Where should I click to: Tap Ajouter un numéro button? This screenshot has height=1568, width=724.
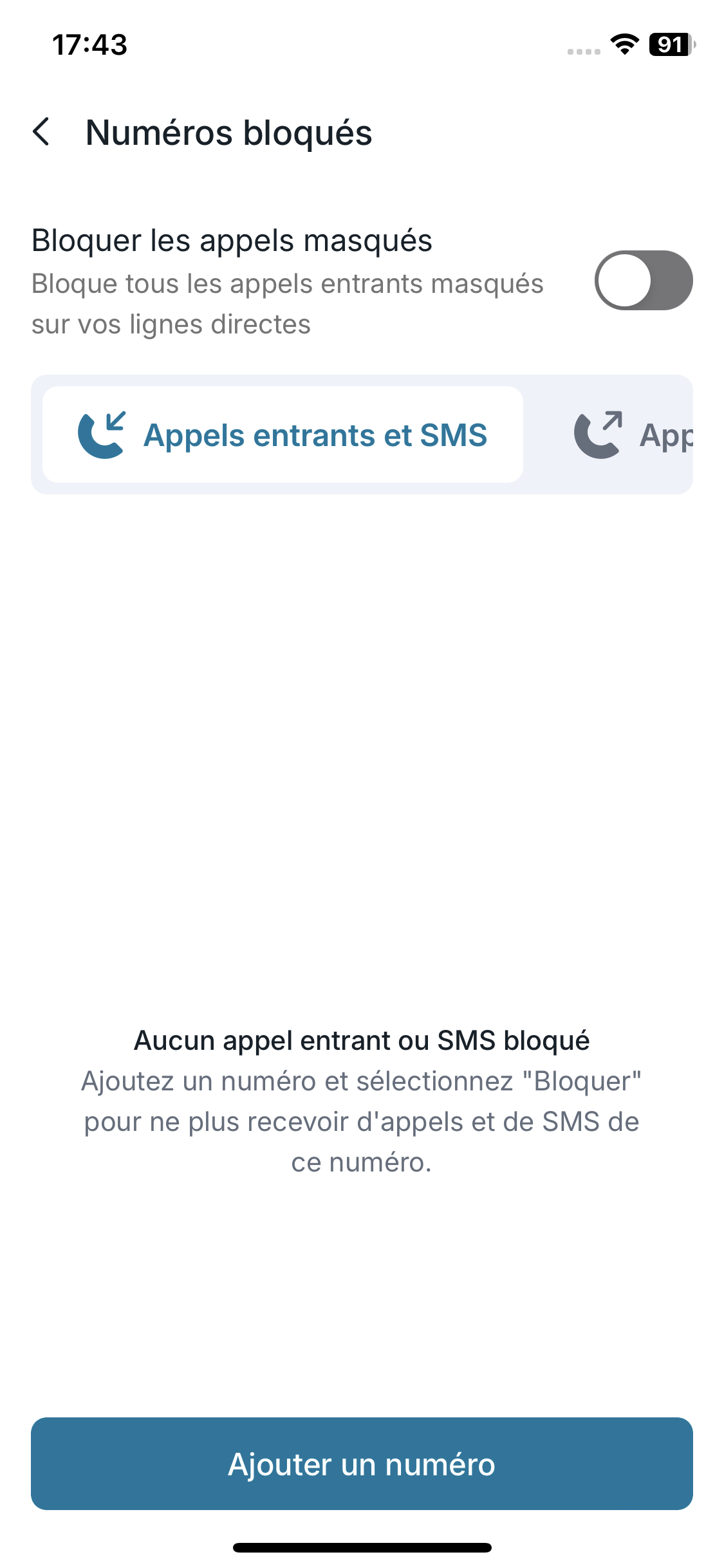(362, 1464)
